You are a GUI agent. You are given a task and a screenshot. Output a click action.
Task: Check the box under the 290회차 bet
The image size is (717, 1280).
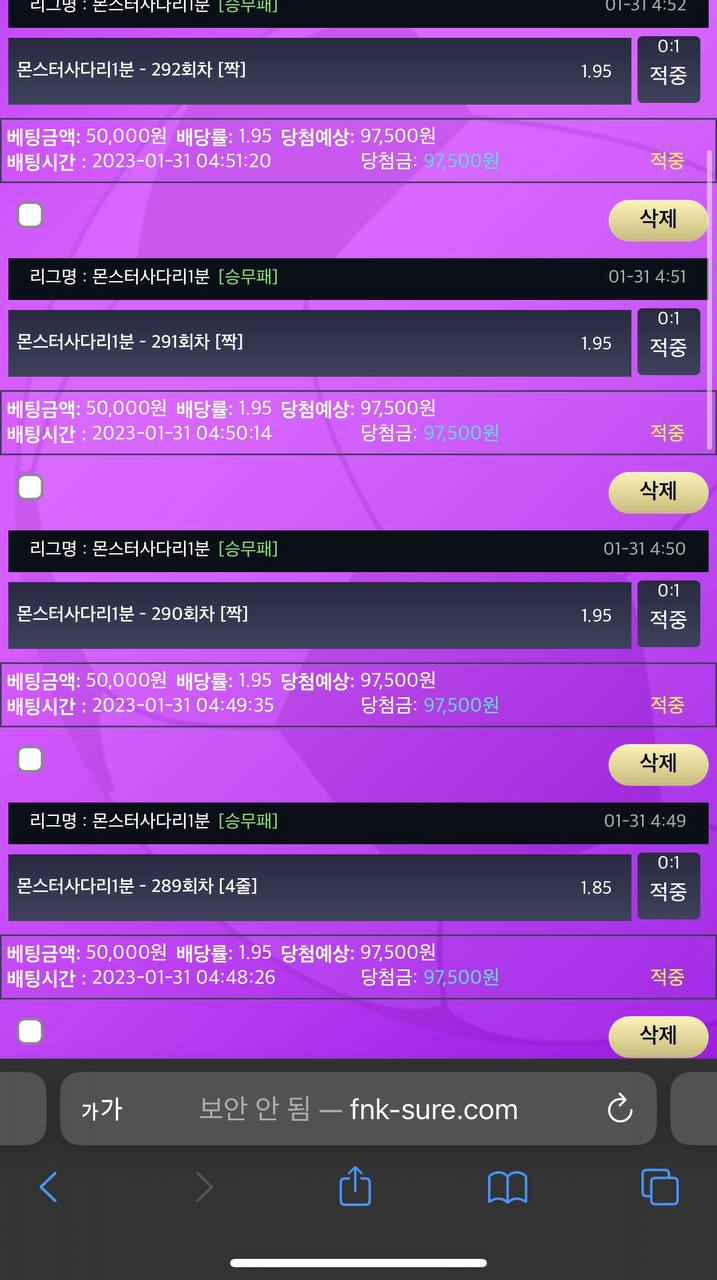point(30,759)
